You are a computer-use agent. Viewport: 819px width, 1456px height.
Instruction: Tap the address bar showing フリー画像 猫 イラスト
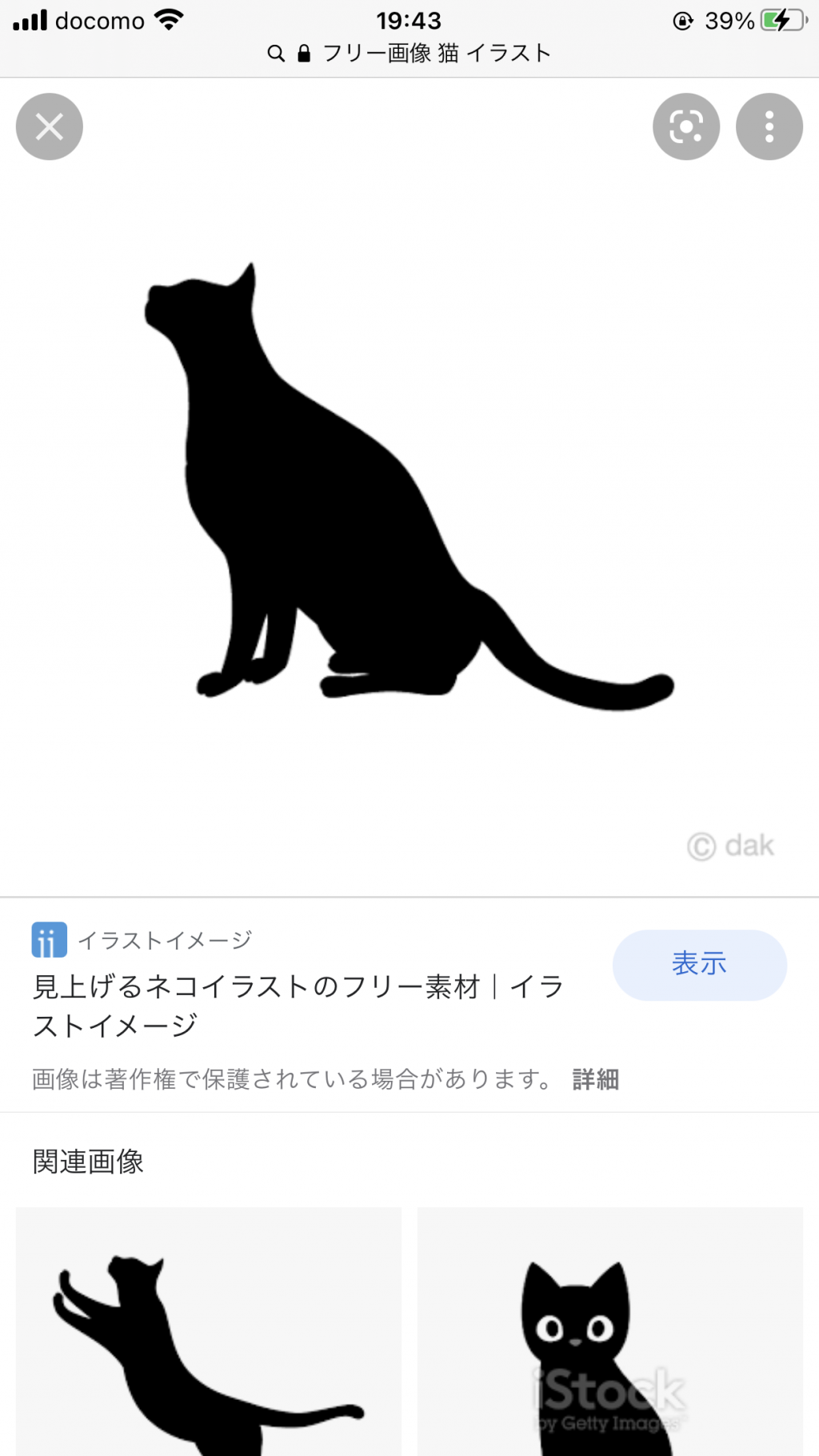409,54
